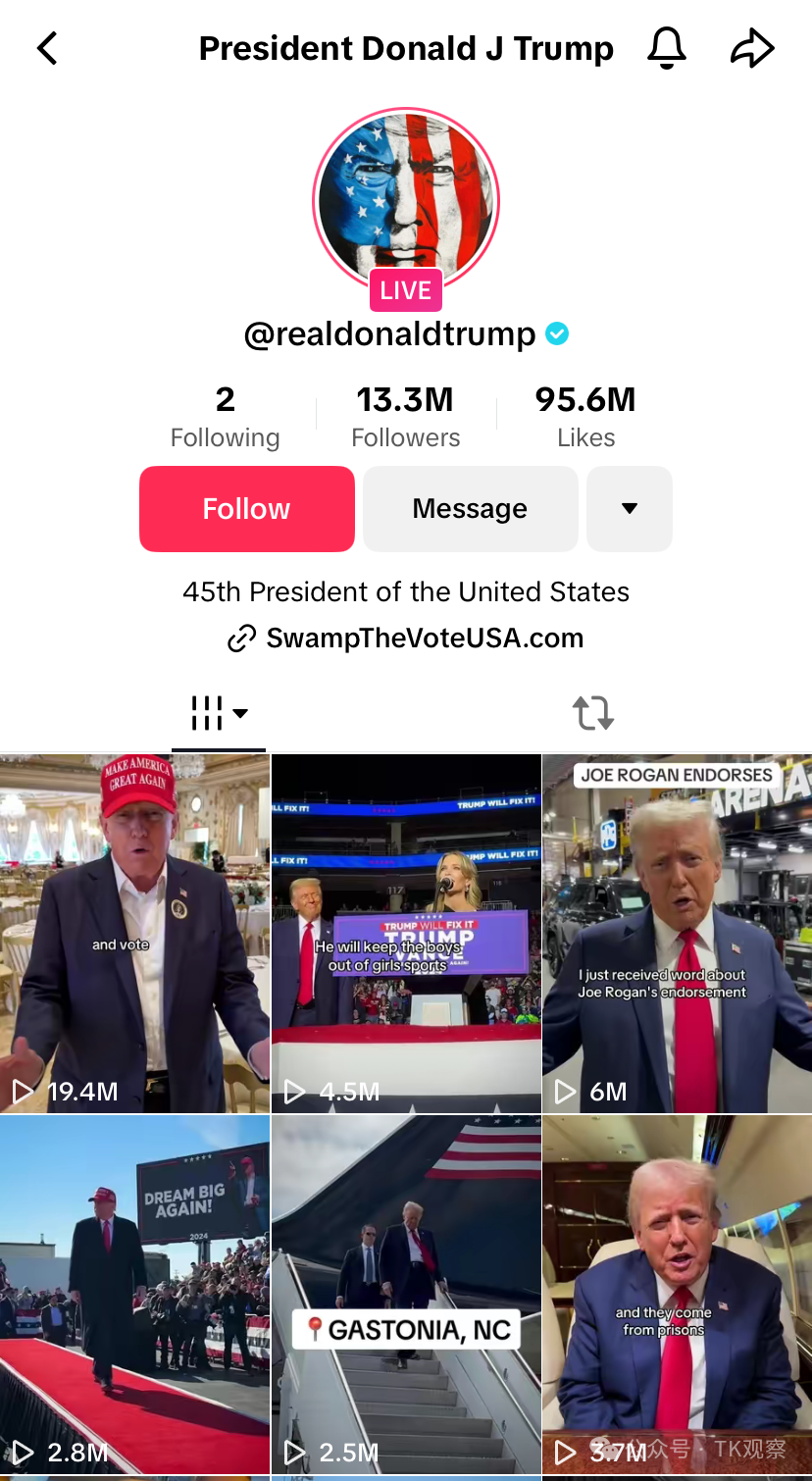Open the Gastonia, NC video

click(406, 1294)
